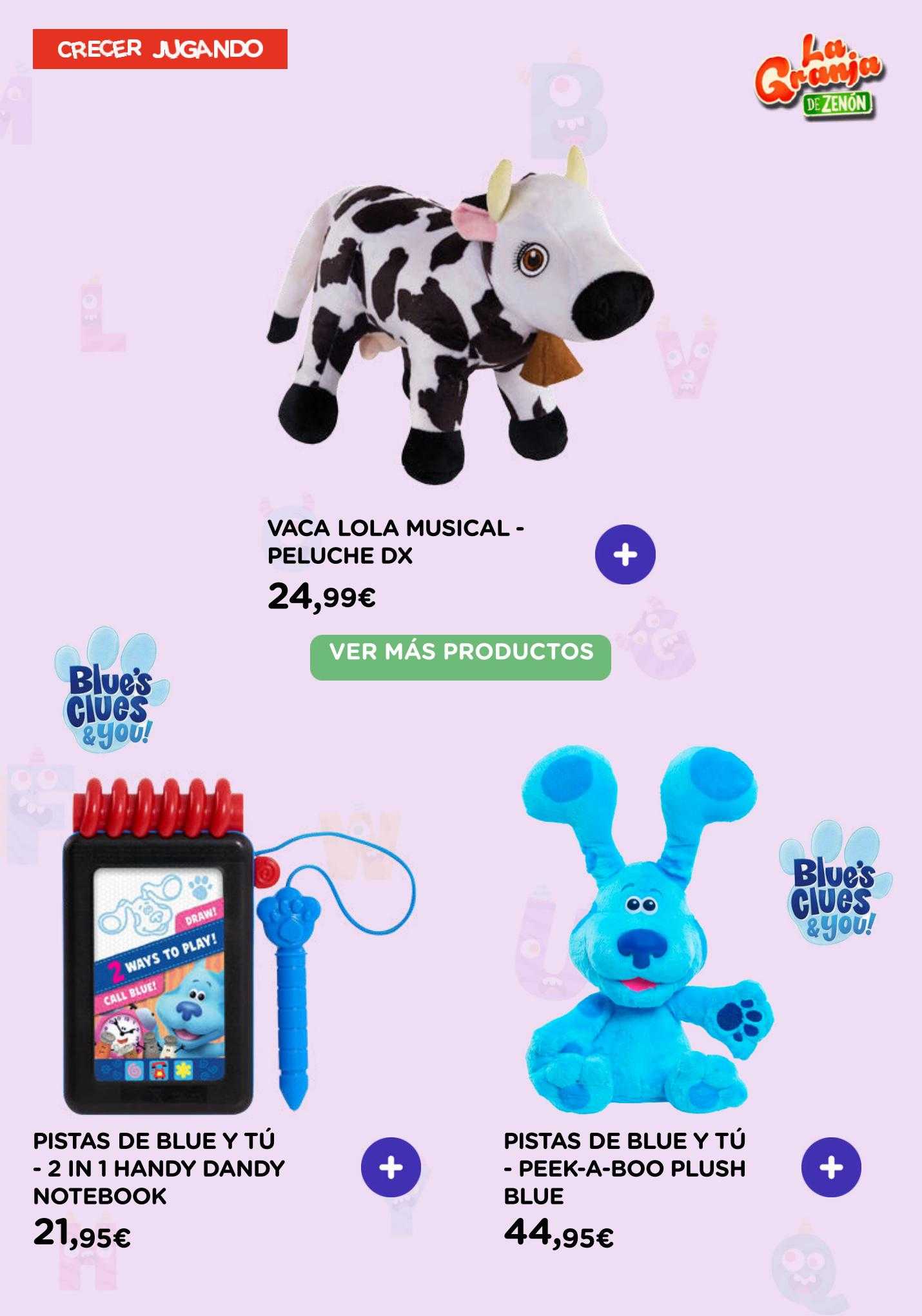Add the 2 in 1 Handy Dandy Notebook
This screenshot has width=922, height=1316.
pos(391,1168)
